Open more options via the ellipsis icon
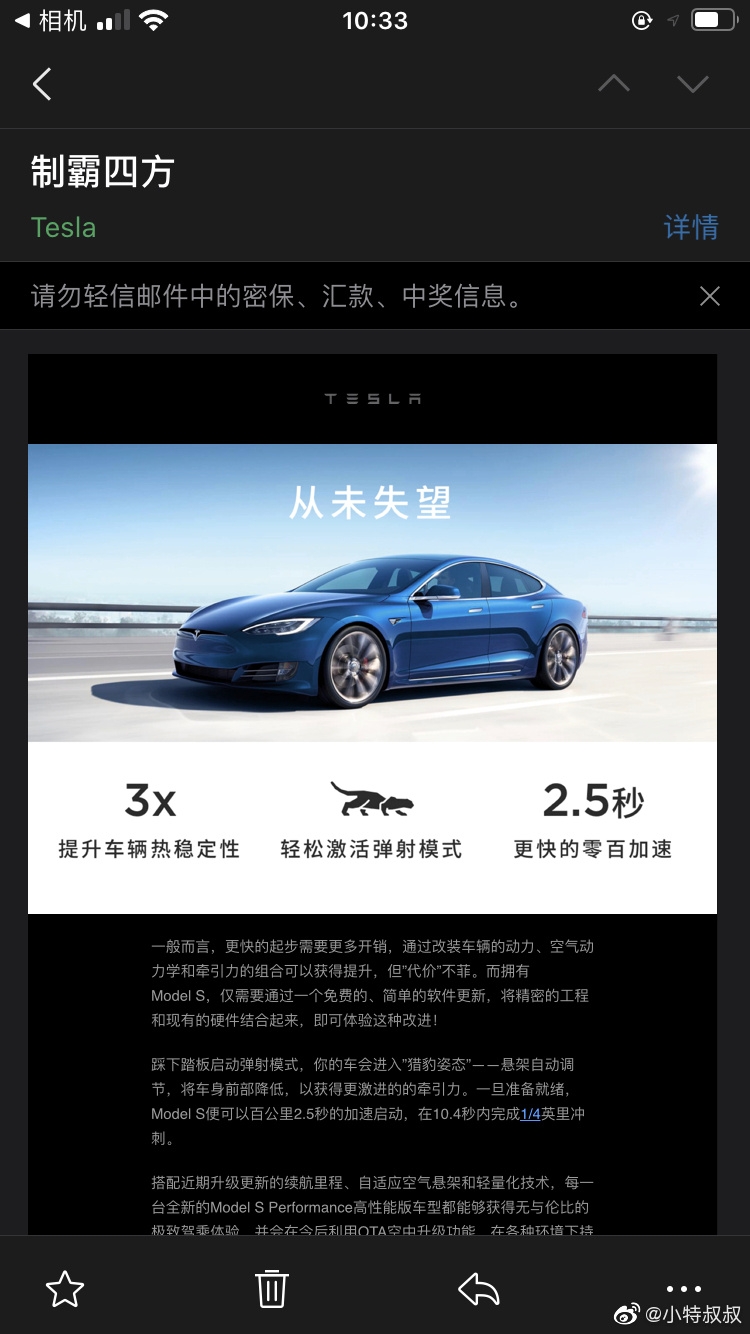Image resolution: width=750 pixels, height=1334 pixels. (x=684, y=1289)
